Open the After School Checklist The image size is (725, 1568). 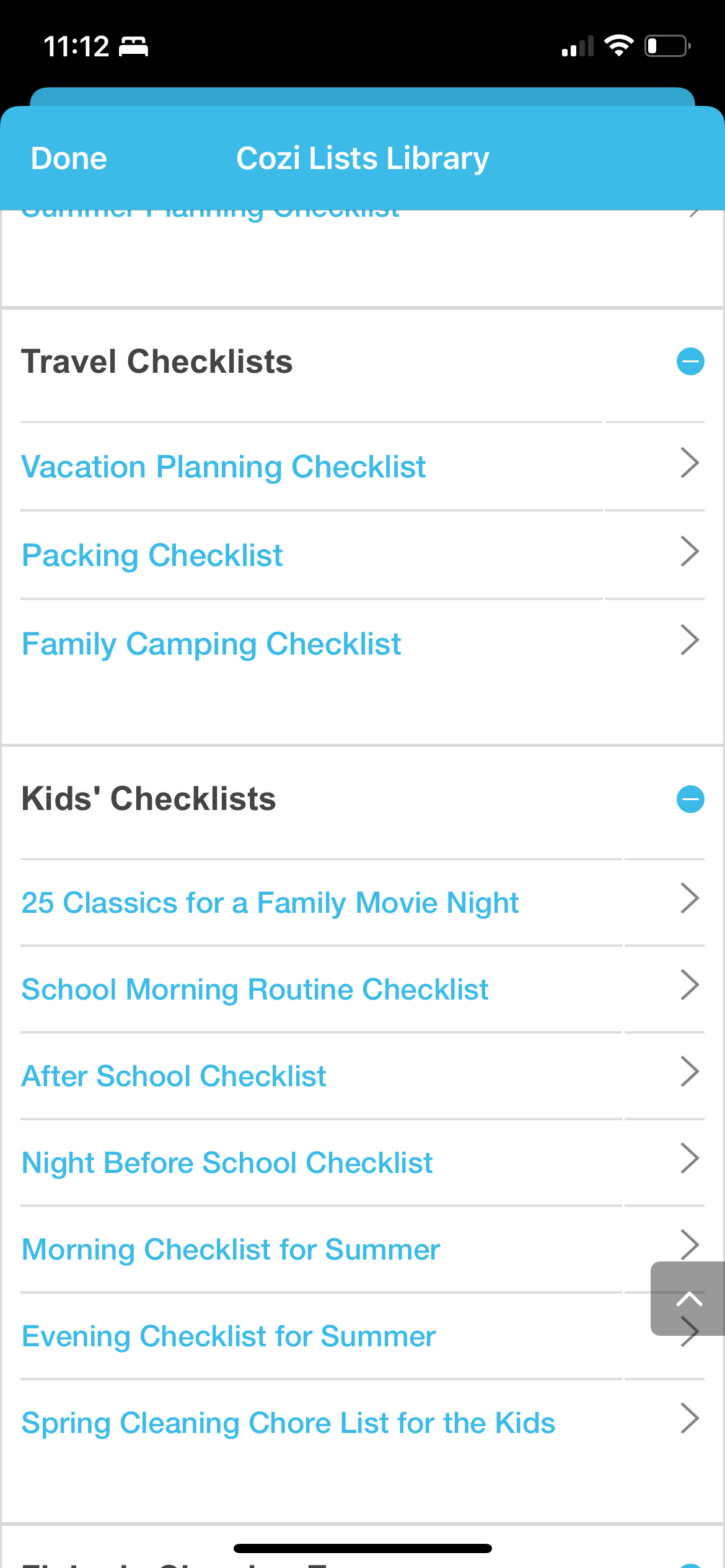click(174, 1076)
